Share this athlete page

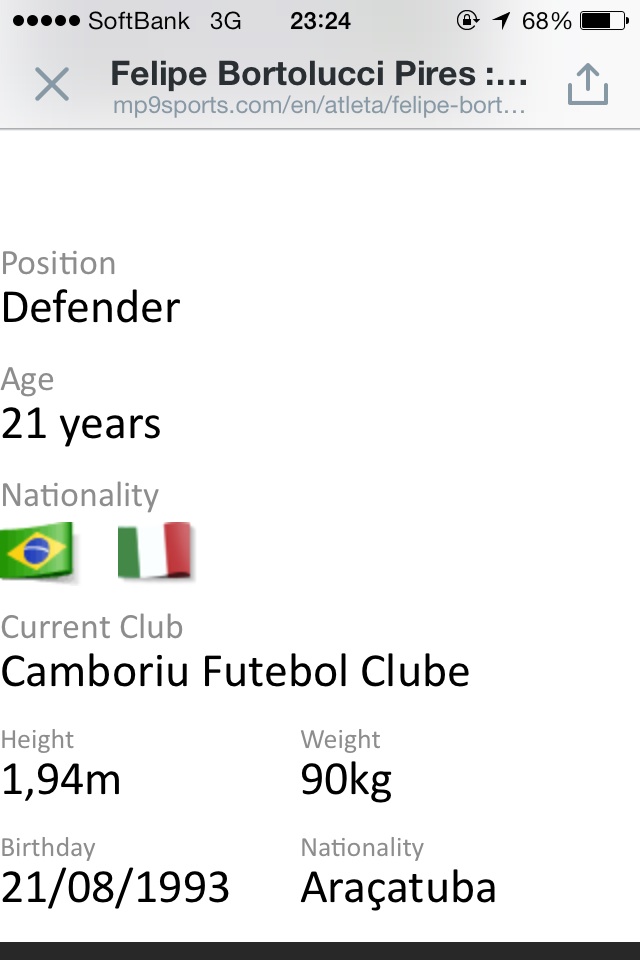(587, 84)
